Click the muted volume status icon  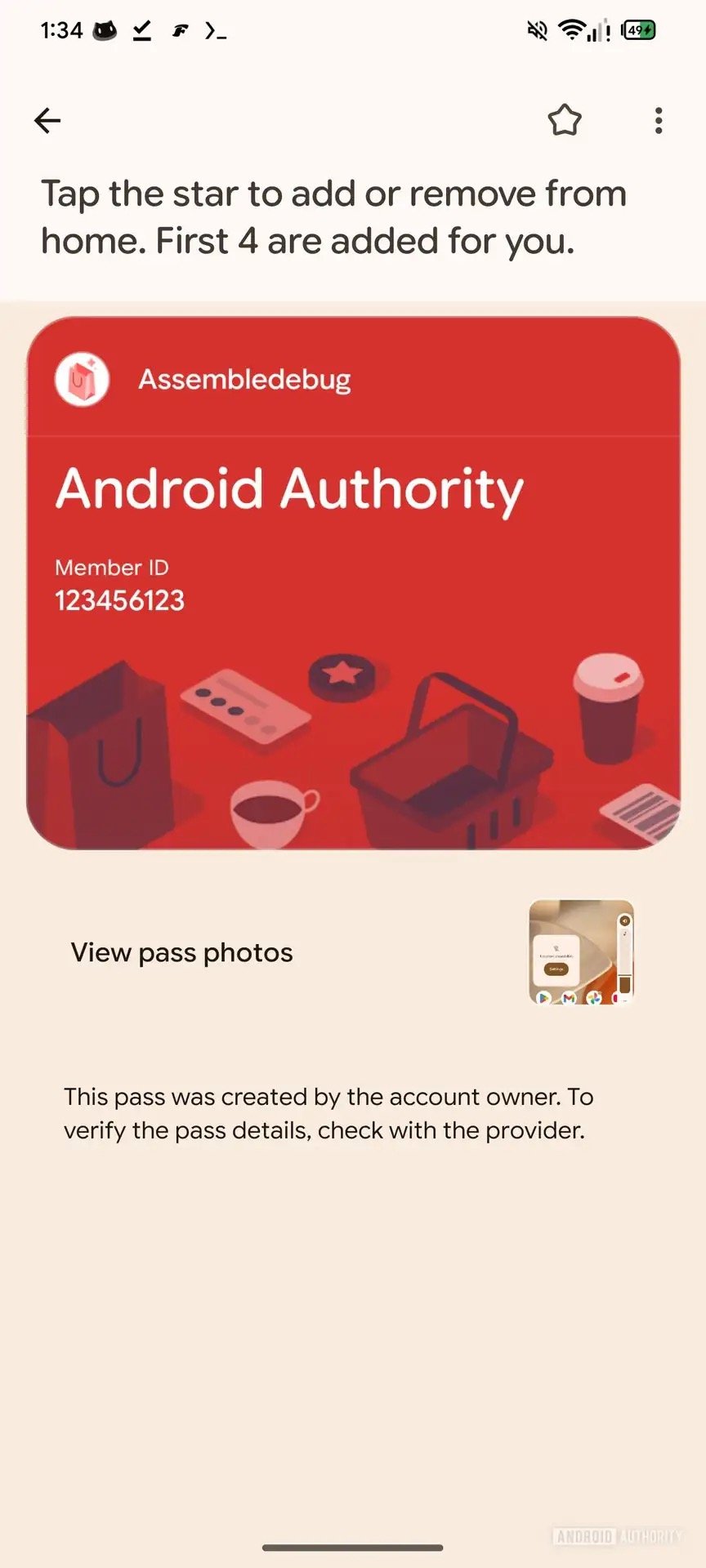(x=535, y=29)
